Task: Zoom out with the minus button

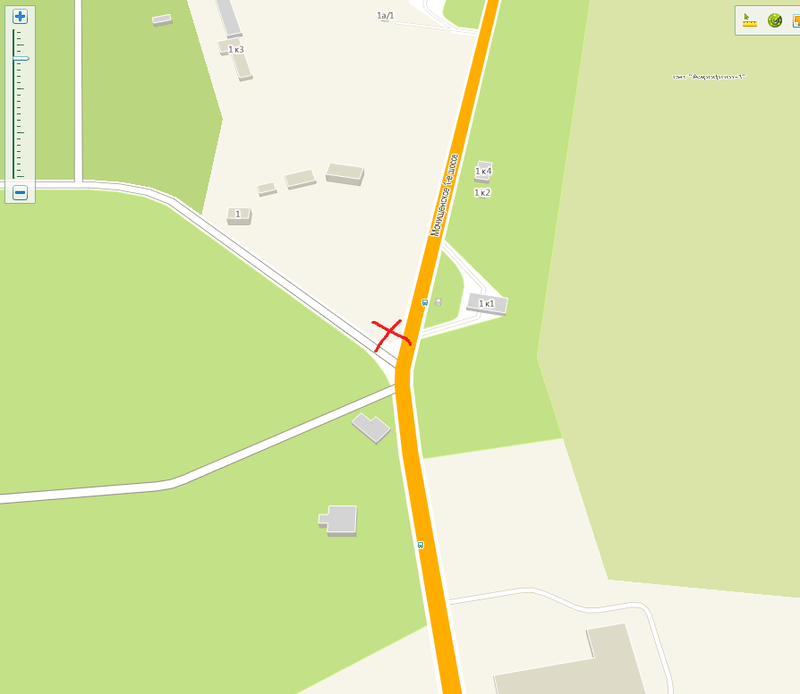Action: tap(20, 192)
